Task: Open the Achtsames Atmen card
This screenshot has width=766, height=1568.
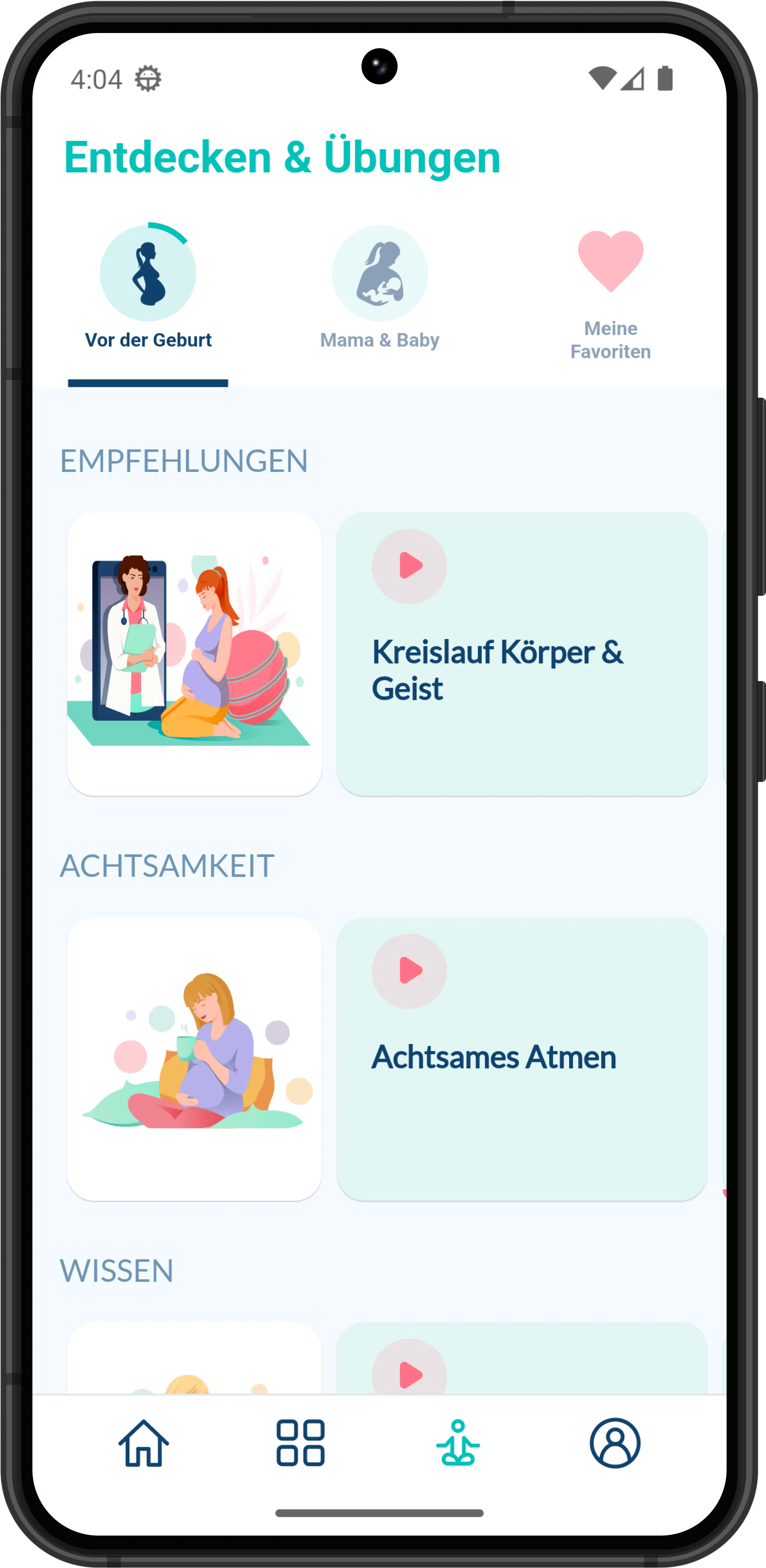Action: point(522,1059)
